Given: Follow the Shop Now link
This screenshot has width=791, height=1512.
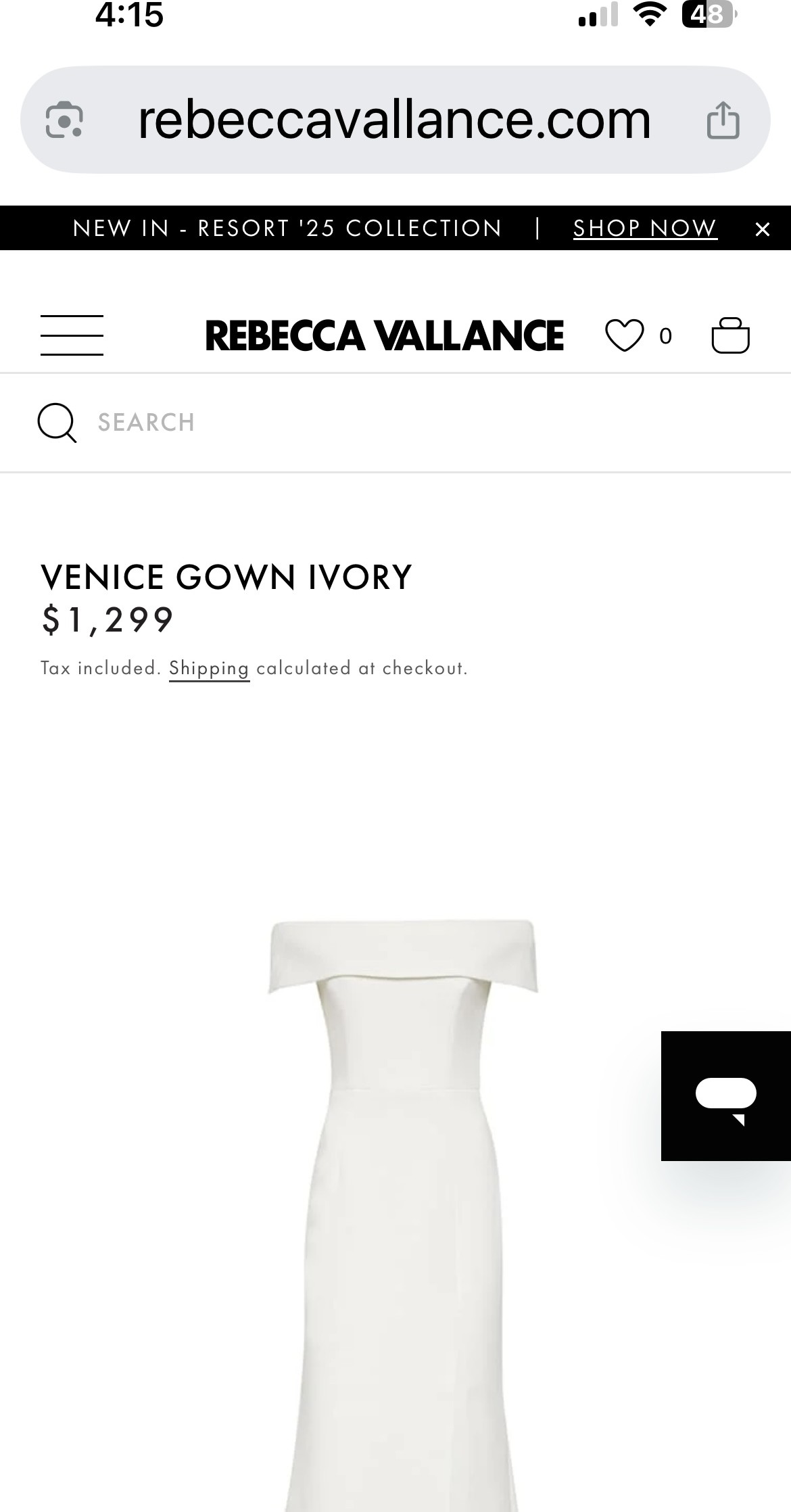Looking at the screenshot, I should pyautogui.click(x=645, y=229).
